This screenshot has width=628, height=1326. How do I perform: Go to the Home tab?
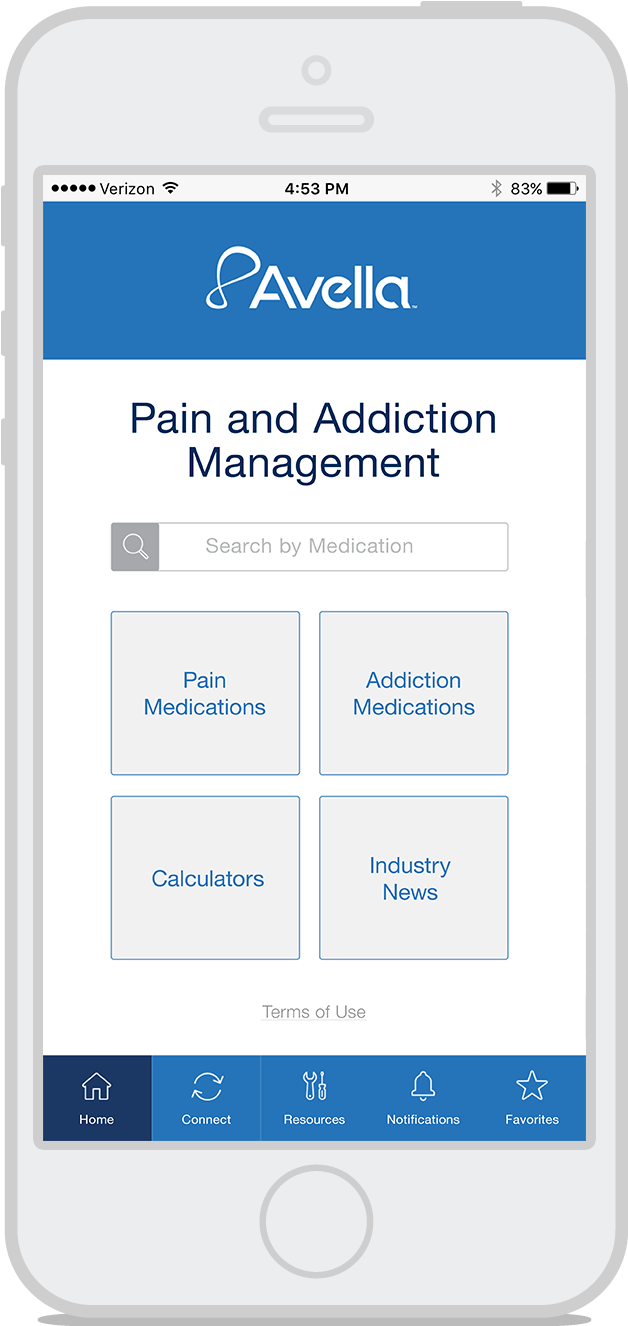click(97, 1098)
